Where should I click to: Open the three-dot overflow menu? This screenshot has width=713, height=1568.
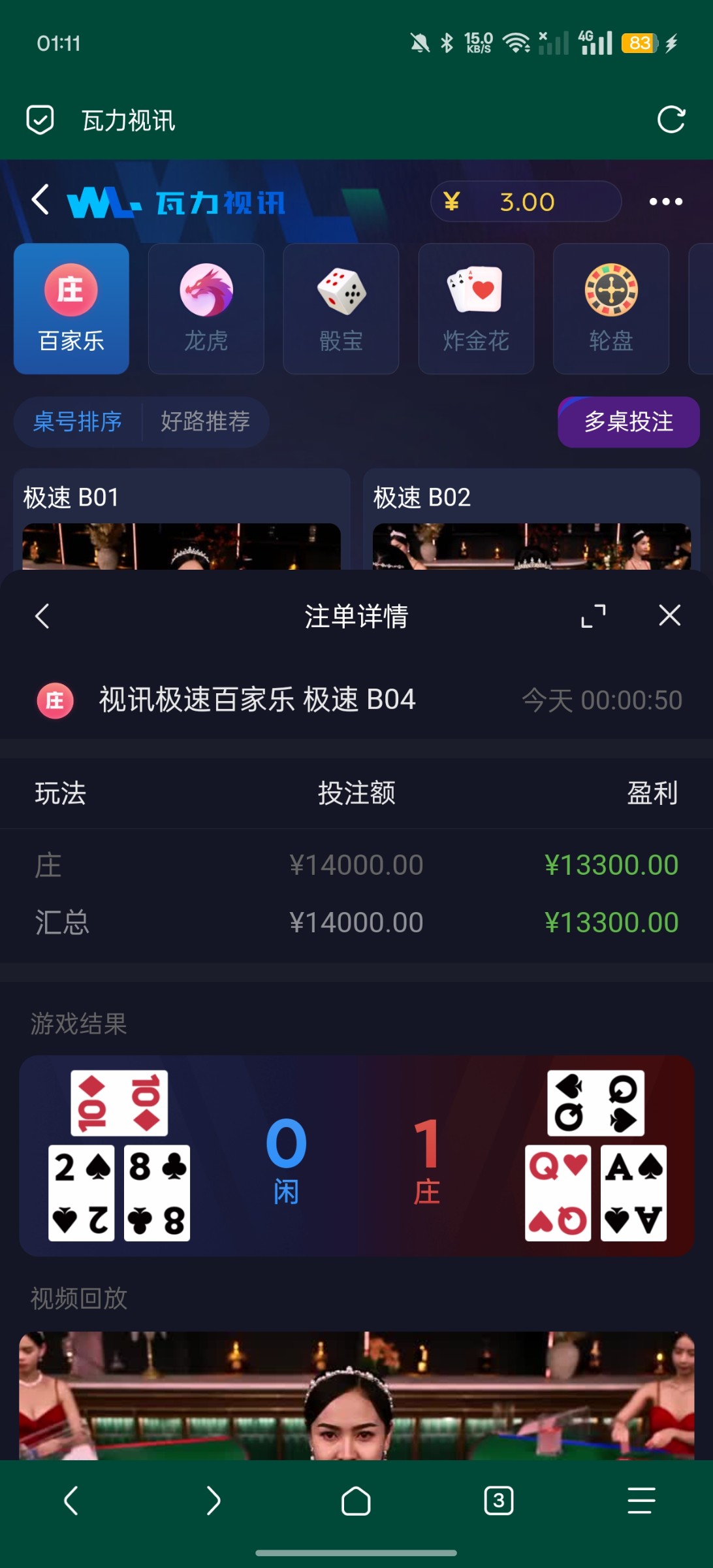[x=665, y=202]
